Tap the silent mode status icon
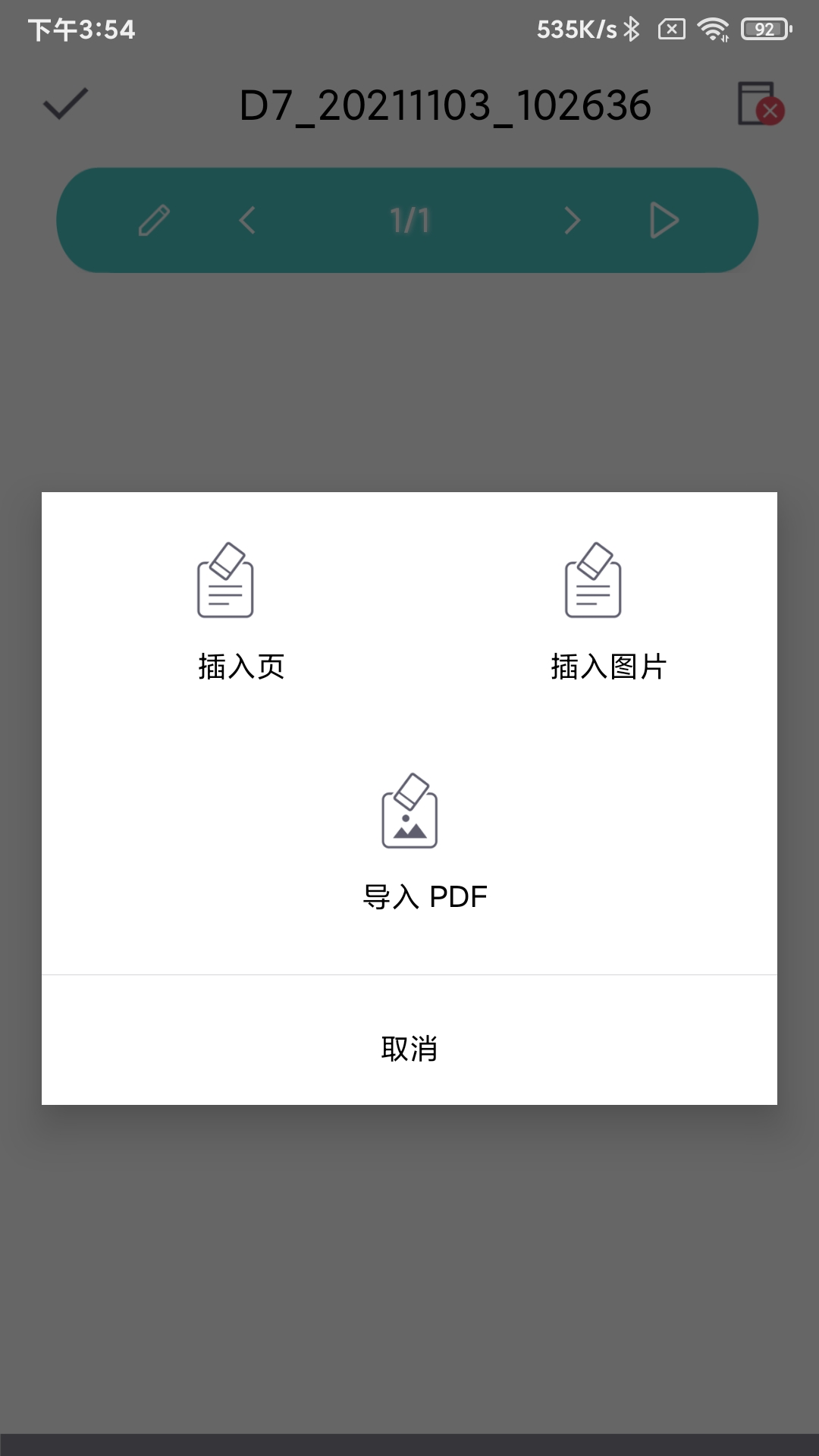 click(x=670, y=29)
